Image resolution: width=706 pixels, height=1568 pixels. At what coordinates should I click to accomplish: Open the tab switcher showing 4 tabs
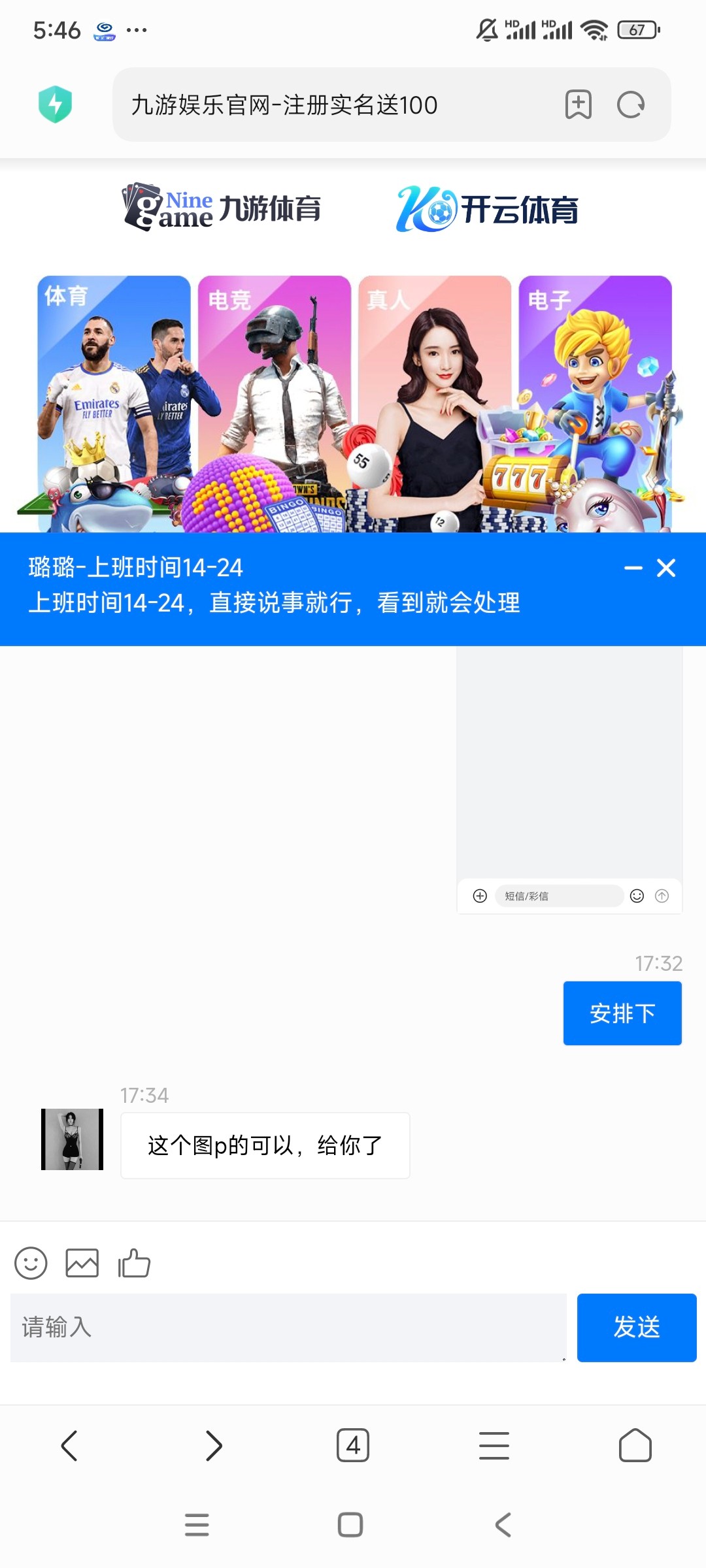(353, 1445)
